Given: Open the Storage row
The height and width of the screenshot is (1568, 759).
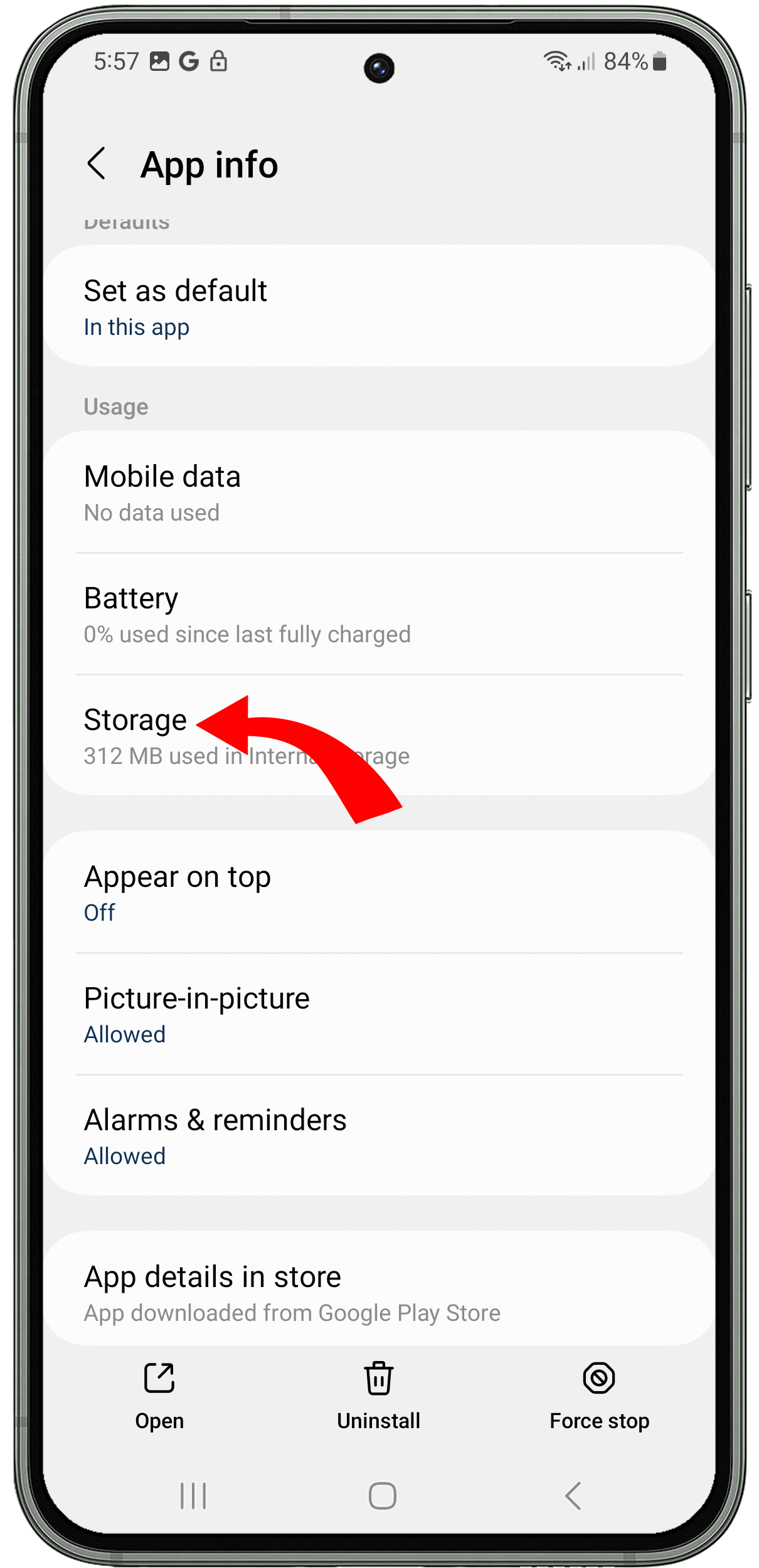Looking at the screenshot, I should coord(379,736).
